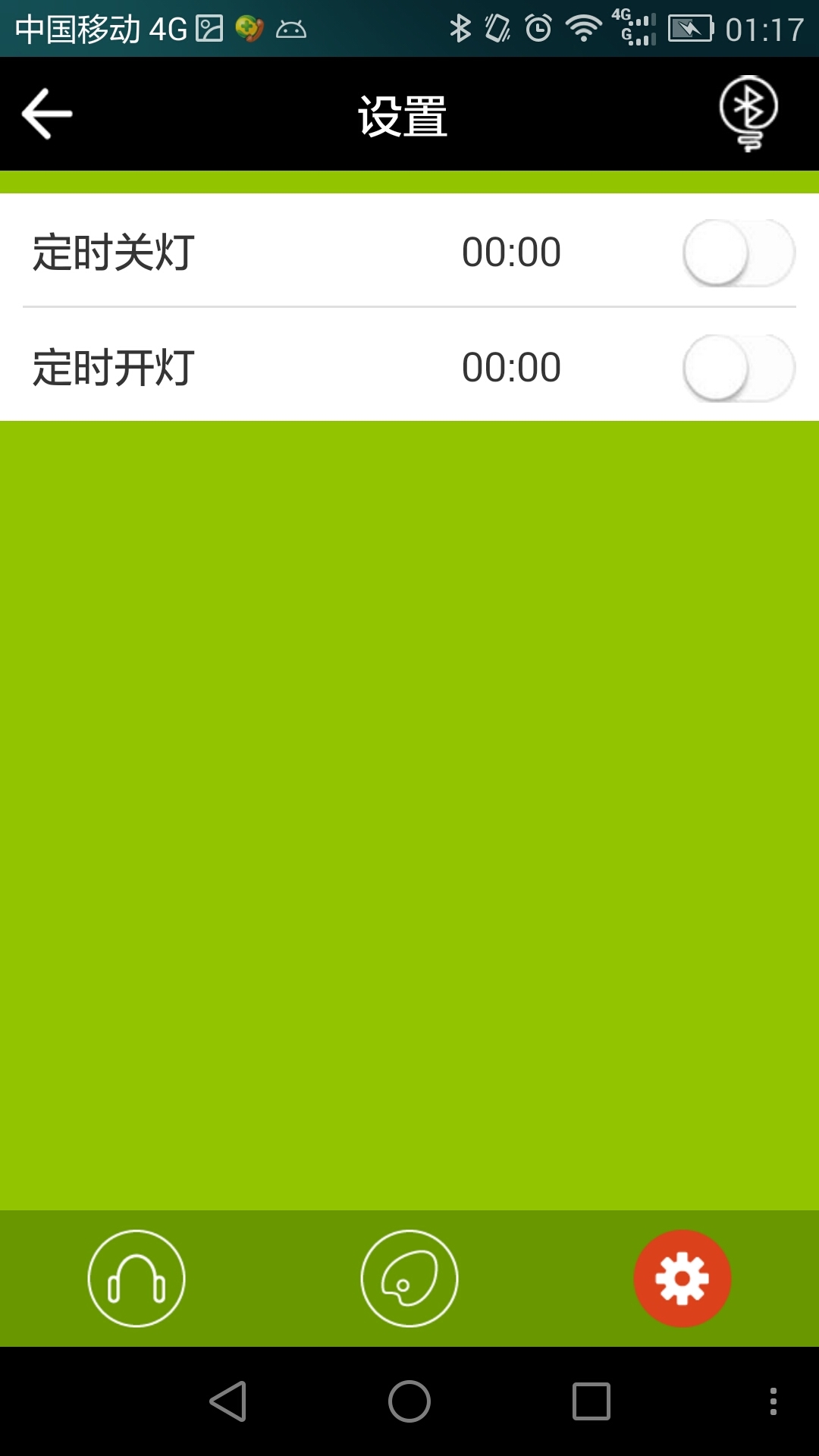Open recent apps from navigation bar

click(591, 1401)
